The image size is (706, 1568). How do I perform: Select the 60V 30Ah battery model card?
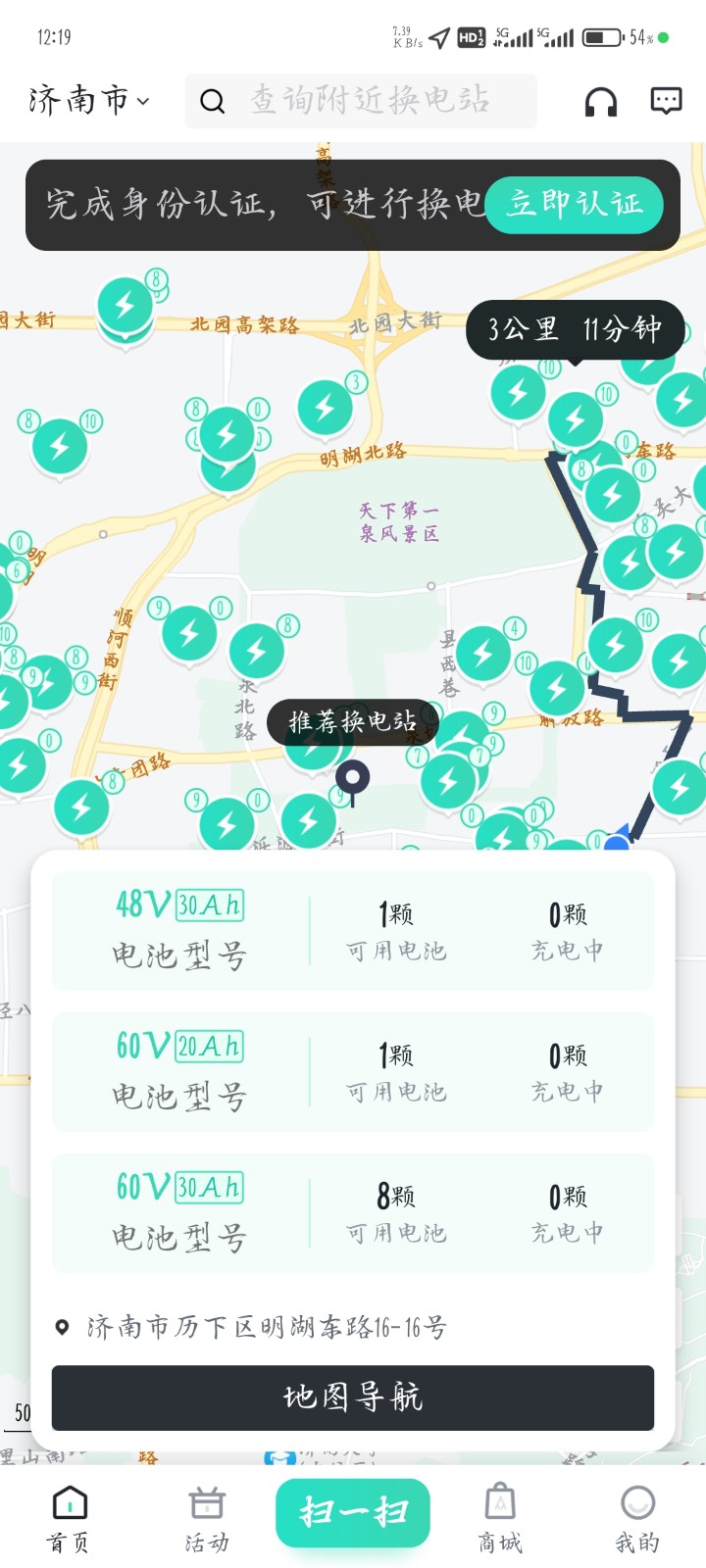click(352, 1213)
